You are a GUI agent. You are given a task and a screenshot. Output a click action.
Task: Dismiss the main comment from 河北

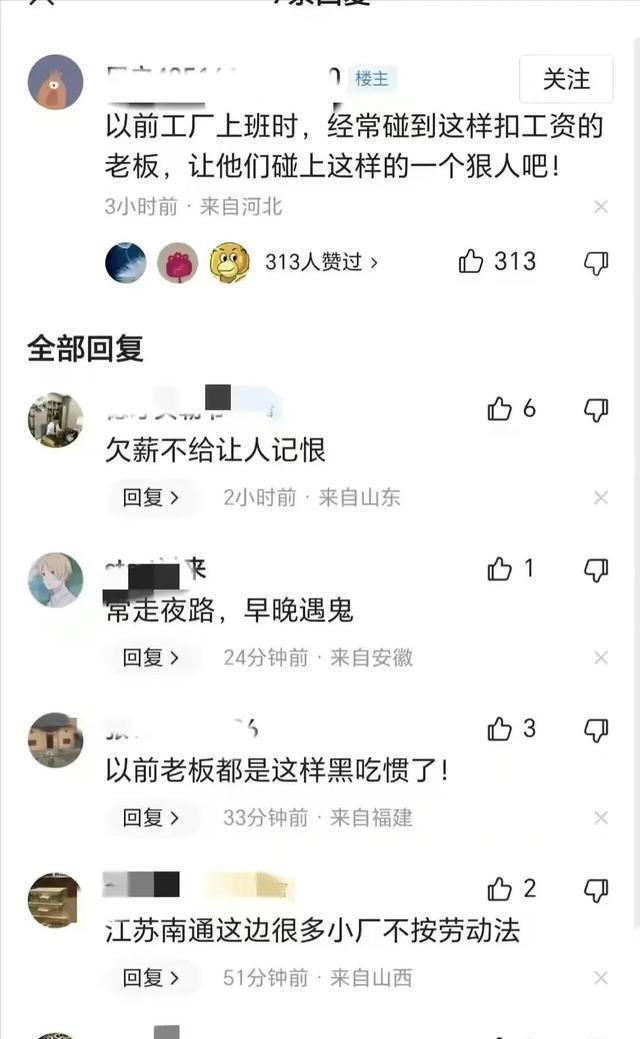pyautogui.click(x=600, y=207)
